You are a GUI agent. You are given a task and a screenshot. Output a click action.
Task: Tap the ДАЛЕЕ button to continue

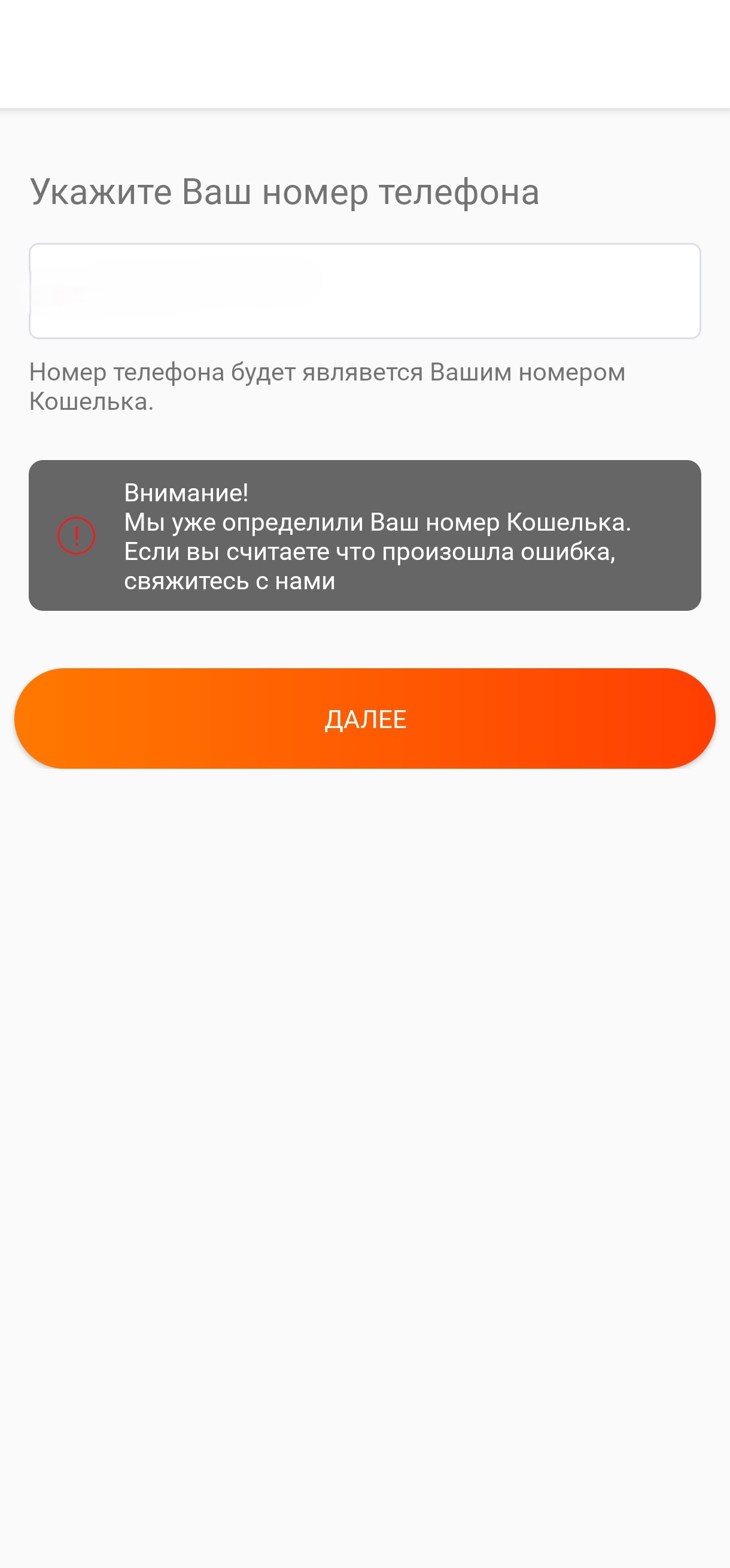(x=364, y=718)
